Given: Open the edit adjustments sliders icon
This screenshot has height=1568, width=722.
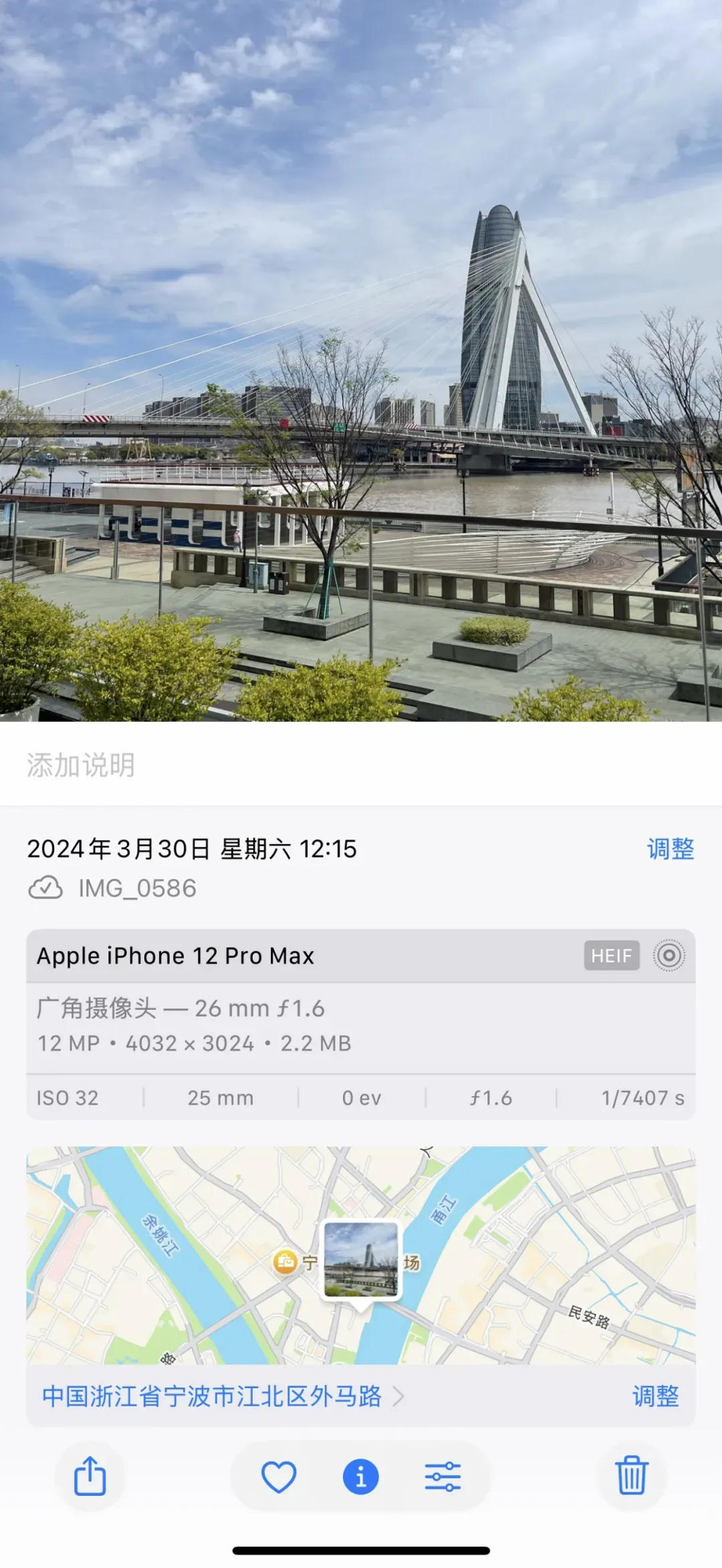Looking at the screenshot, I should point(443,1476).
